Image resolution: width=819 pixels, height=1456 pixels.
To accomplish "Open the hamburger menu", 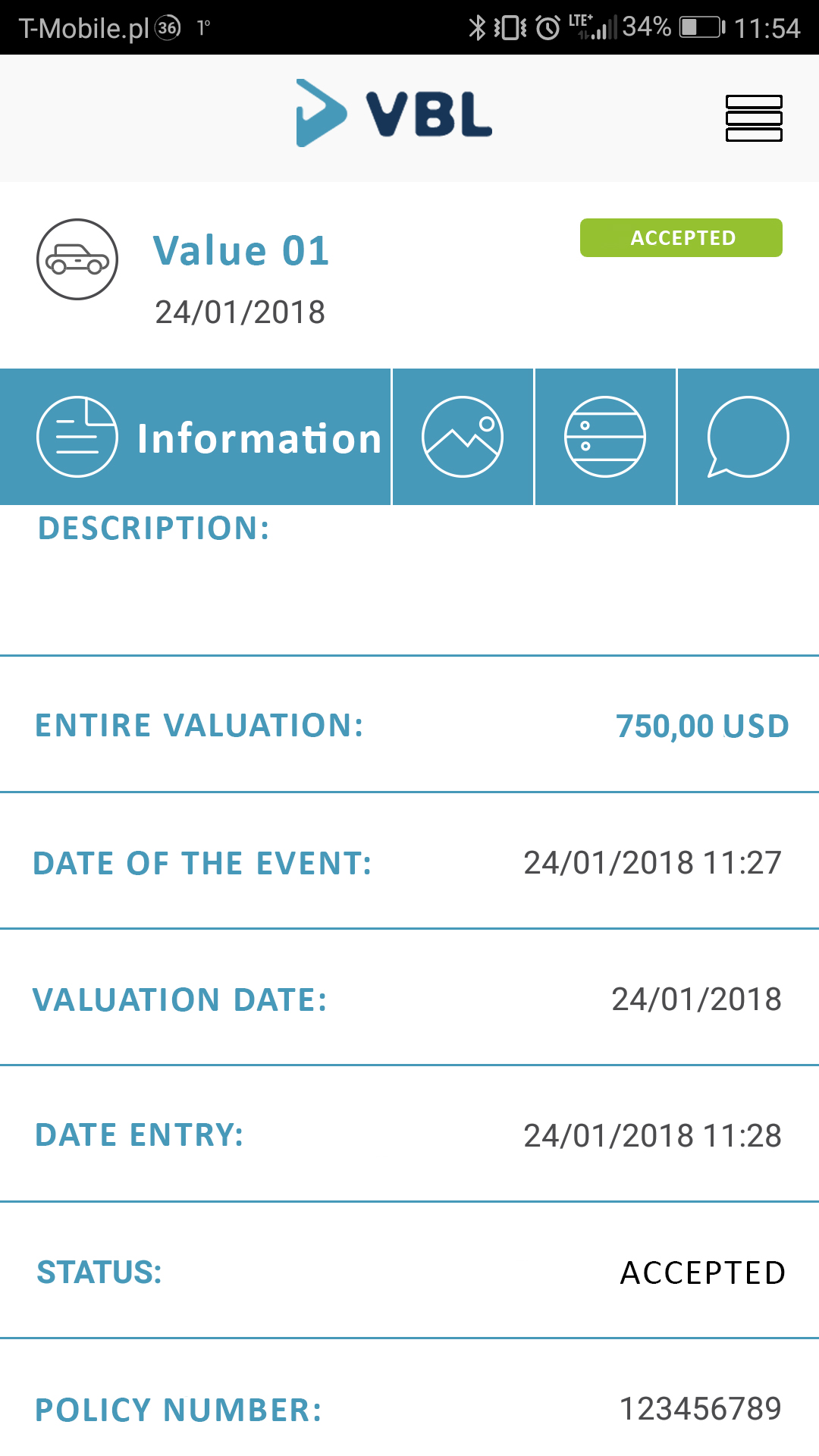I will [754, 118].
